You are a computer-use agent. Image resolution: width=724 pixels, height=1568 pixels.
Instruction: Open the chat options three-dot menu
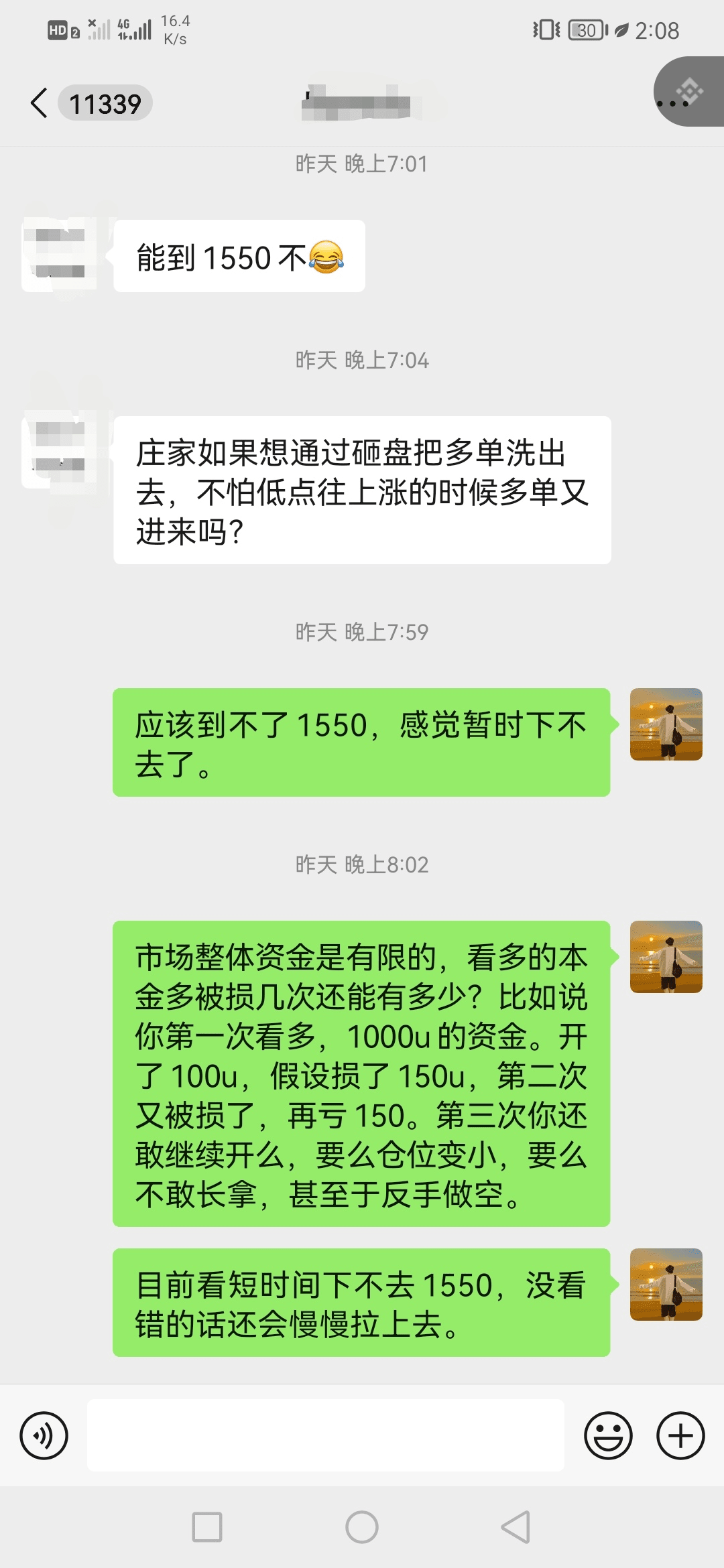point(673,104)
